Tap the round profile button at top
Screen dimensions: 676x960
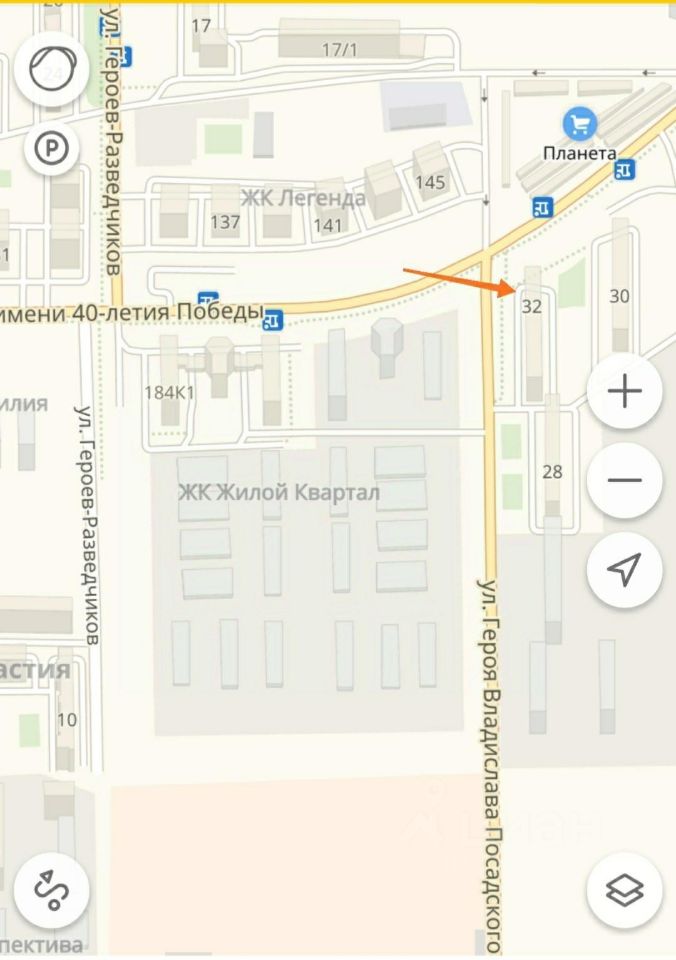pos(53,69)
